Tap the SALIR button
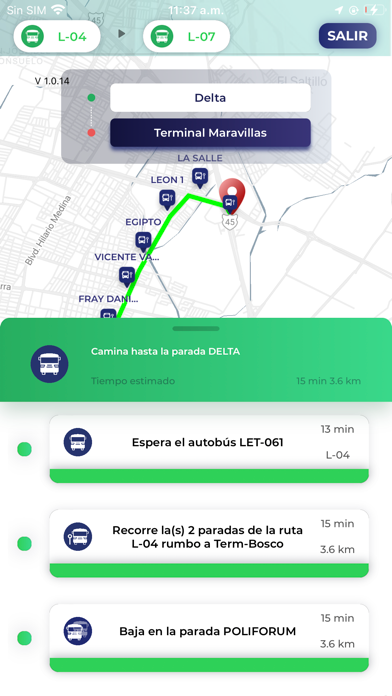Screen dimensions: 392x696 point(347,36)
